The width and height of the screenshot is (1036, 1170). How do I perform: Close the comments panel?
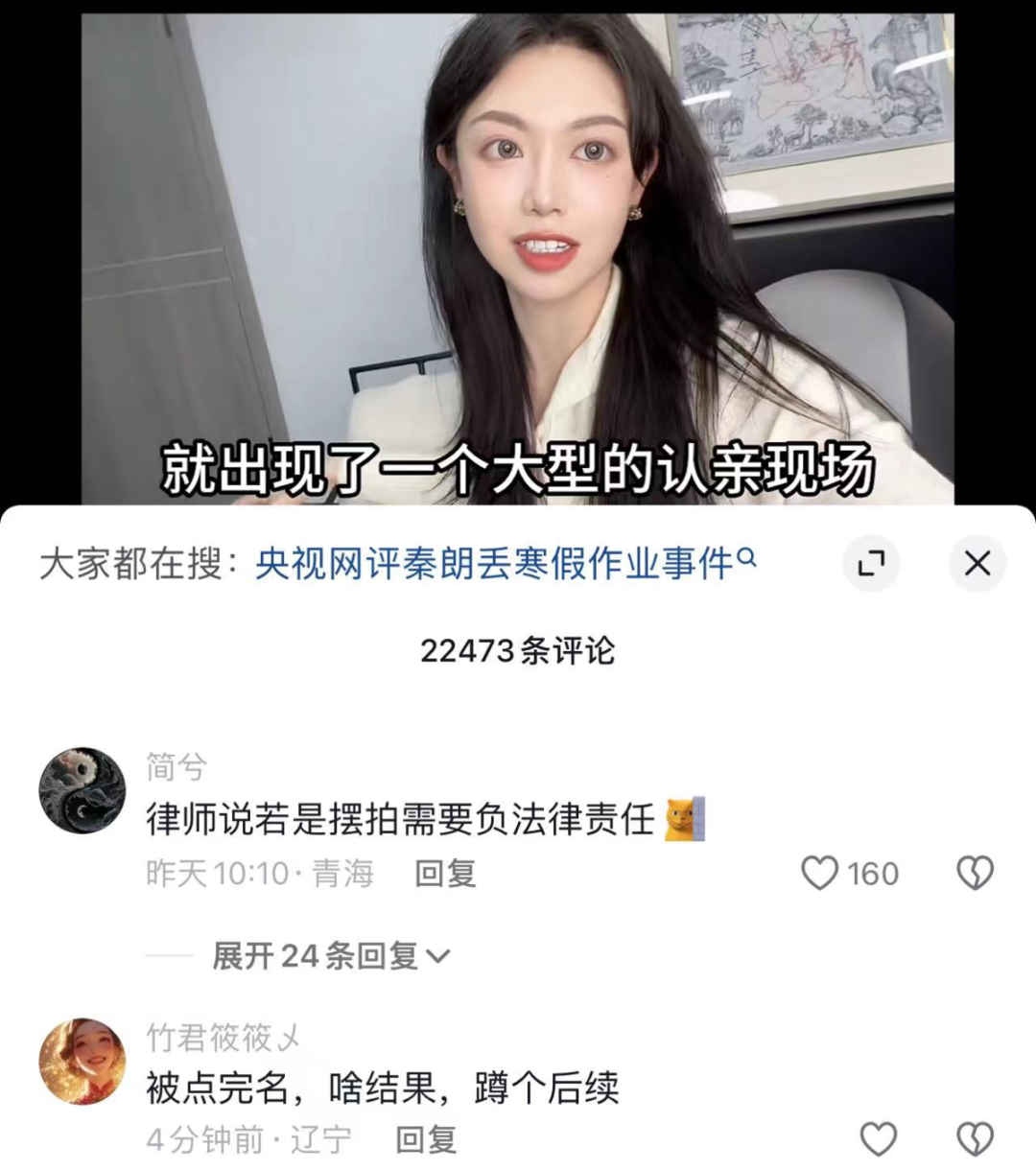977,563
